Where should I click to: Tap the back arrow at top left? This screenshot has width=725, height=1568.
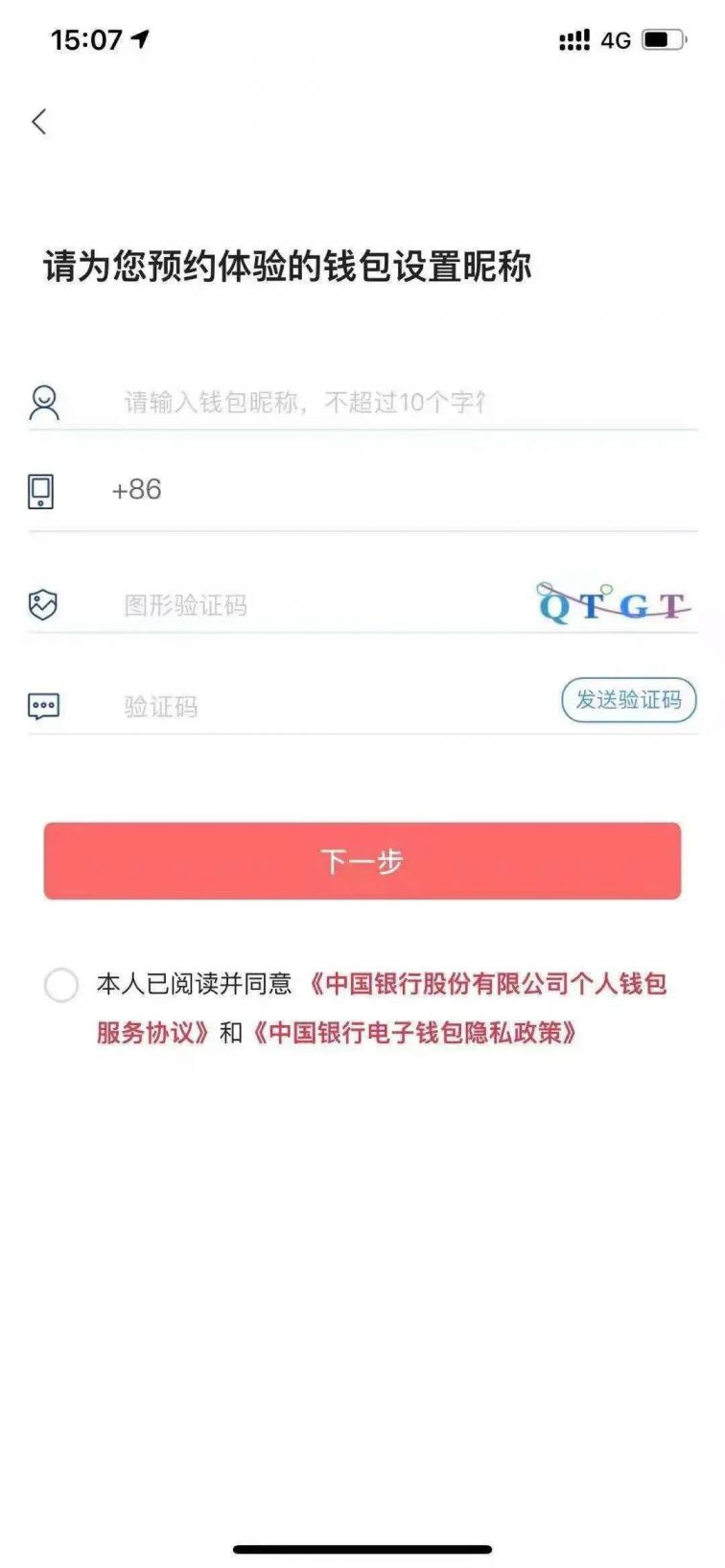[39, 122]
